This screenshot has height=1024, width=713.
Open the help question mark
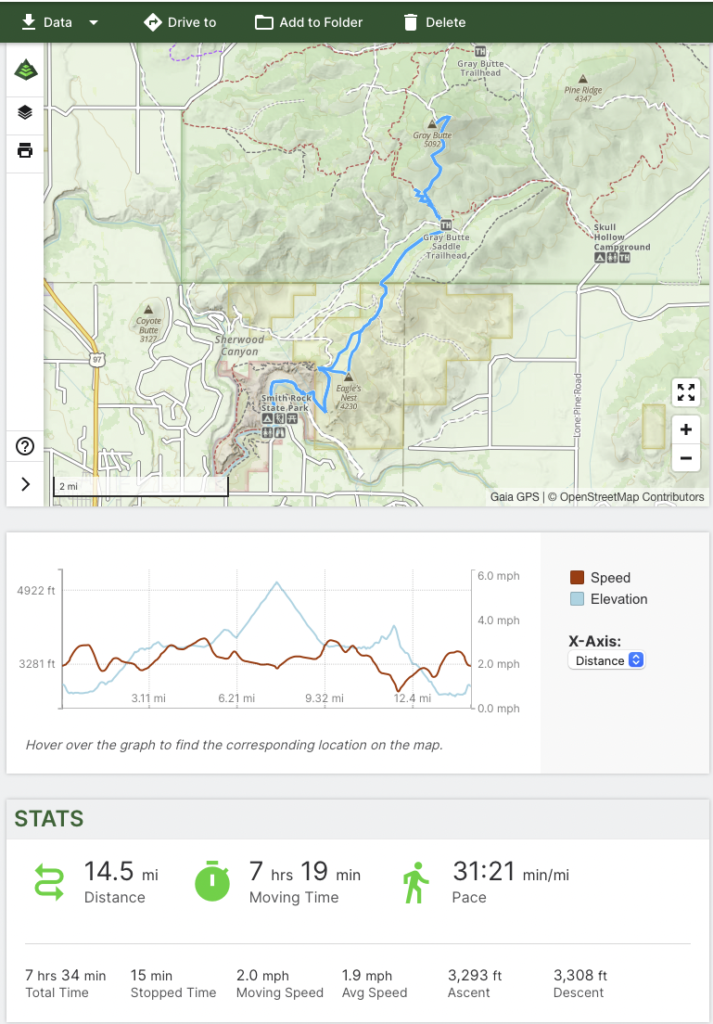coord(25,446)
